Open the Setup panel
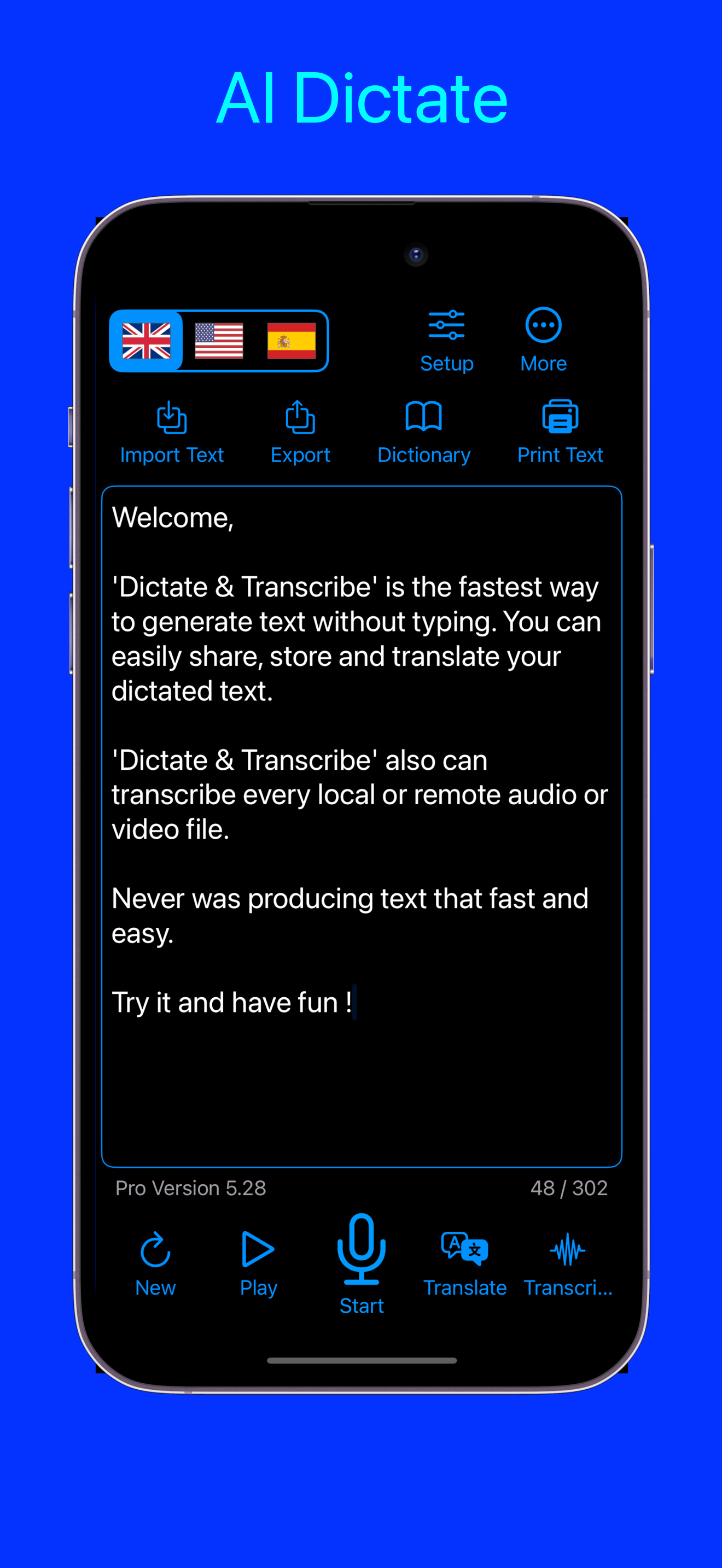Screen dimensions: 722x1568 click(x=447, y=338)
